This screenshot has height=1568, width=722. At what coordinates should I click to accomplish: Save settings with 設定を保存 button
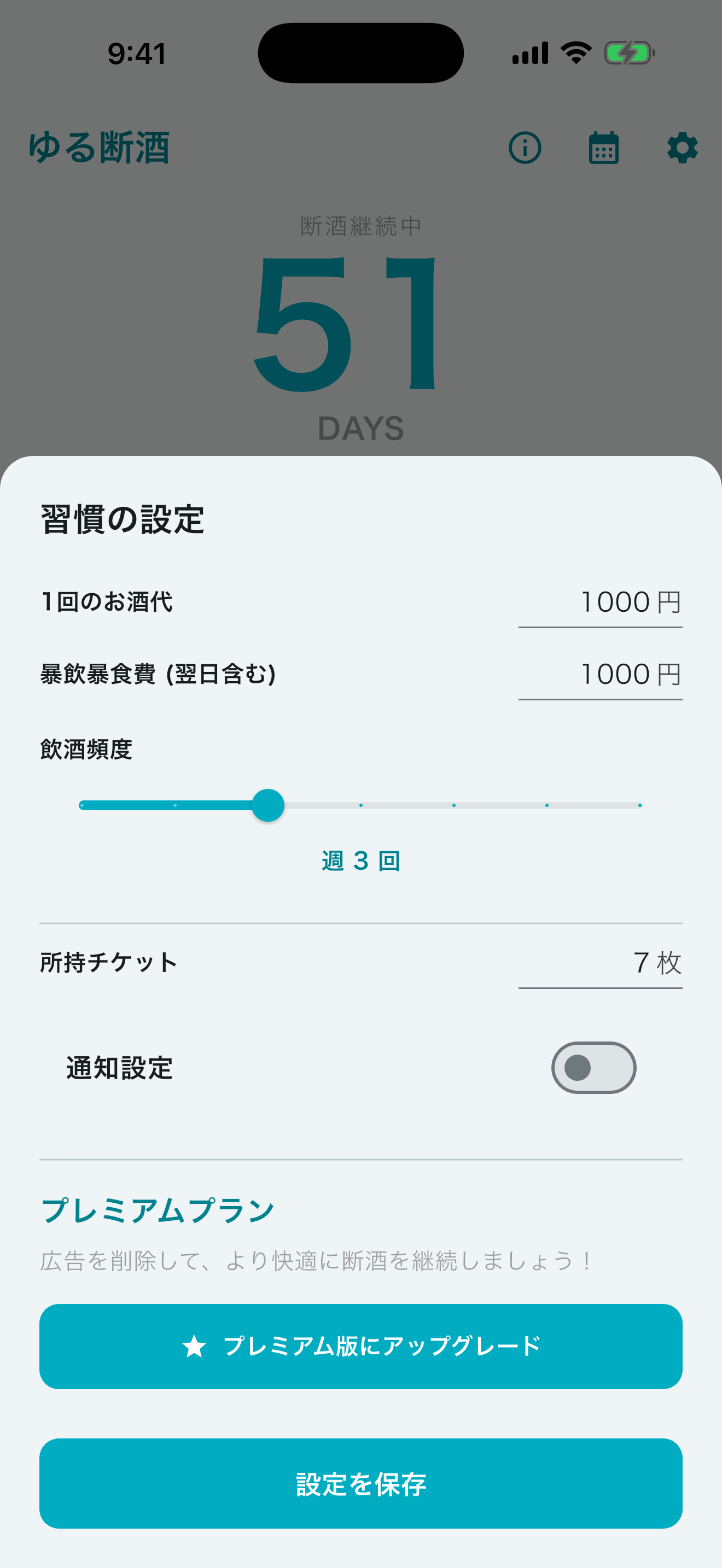coord(361,1484)
